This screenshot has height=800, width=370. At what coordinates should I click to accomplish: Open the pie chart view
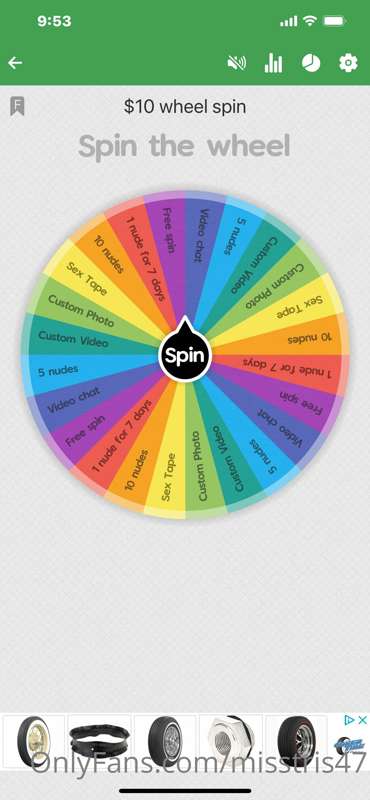[x=311, y=63]
